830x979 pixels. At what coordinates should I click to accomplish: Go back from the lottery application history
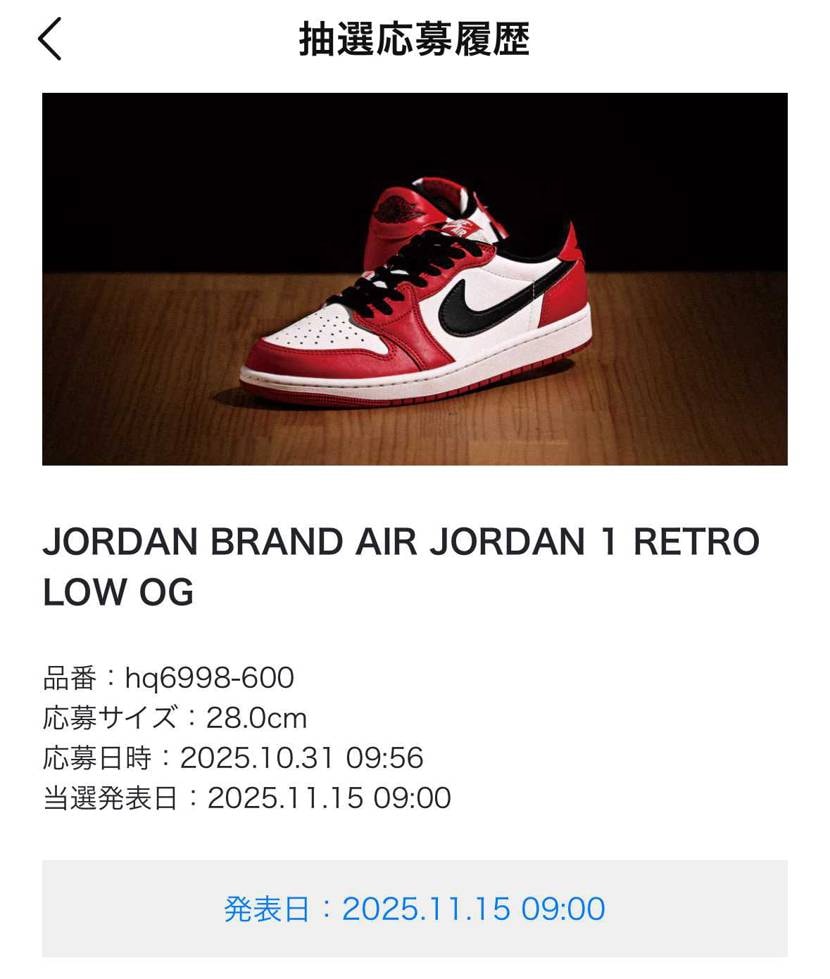pyautogui.click(x=50, y=39)
